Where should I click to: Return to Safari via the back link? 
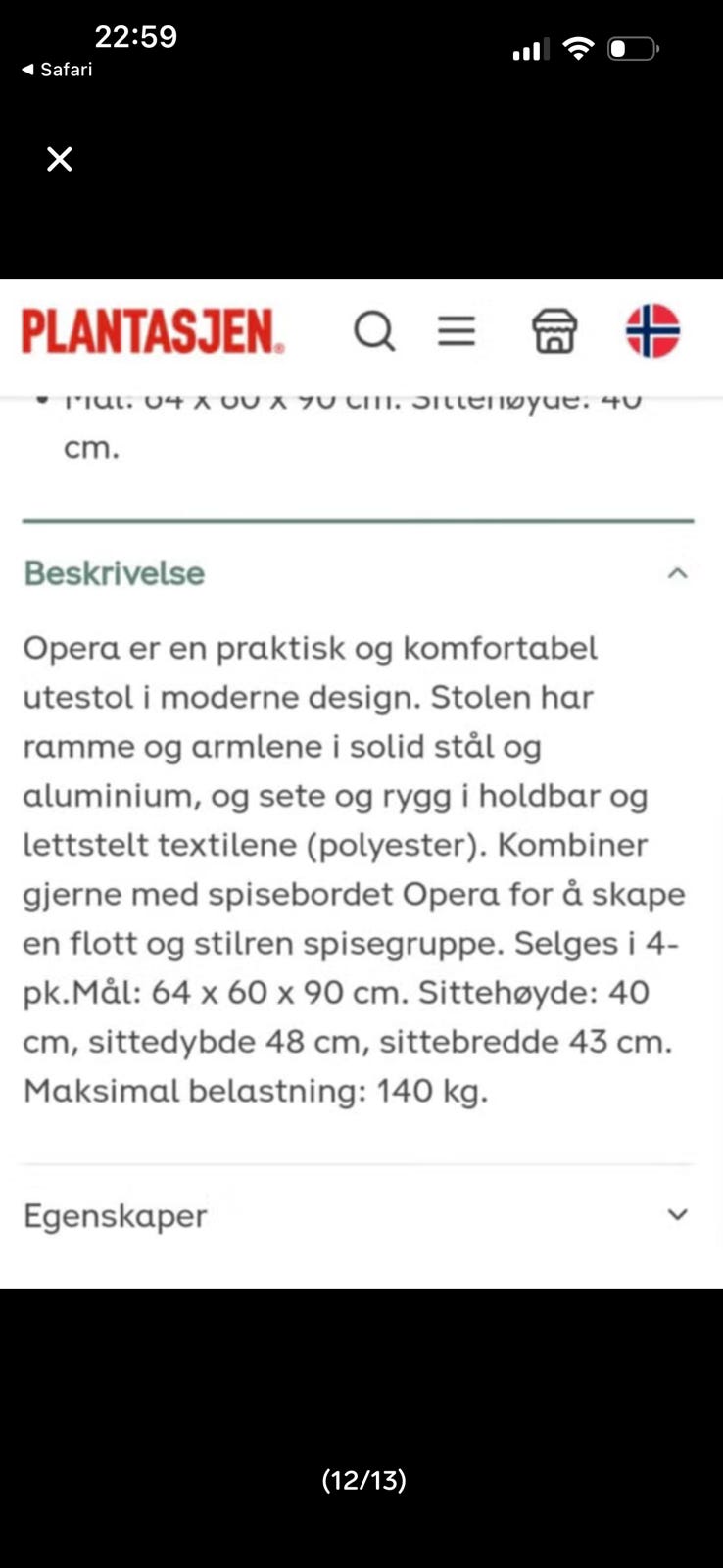pos(56,70)
